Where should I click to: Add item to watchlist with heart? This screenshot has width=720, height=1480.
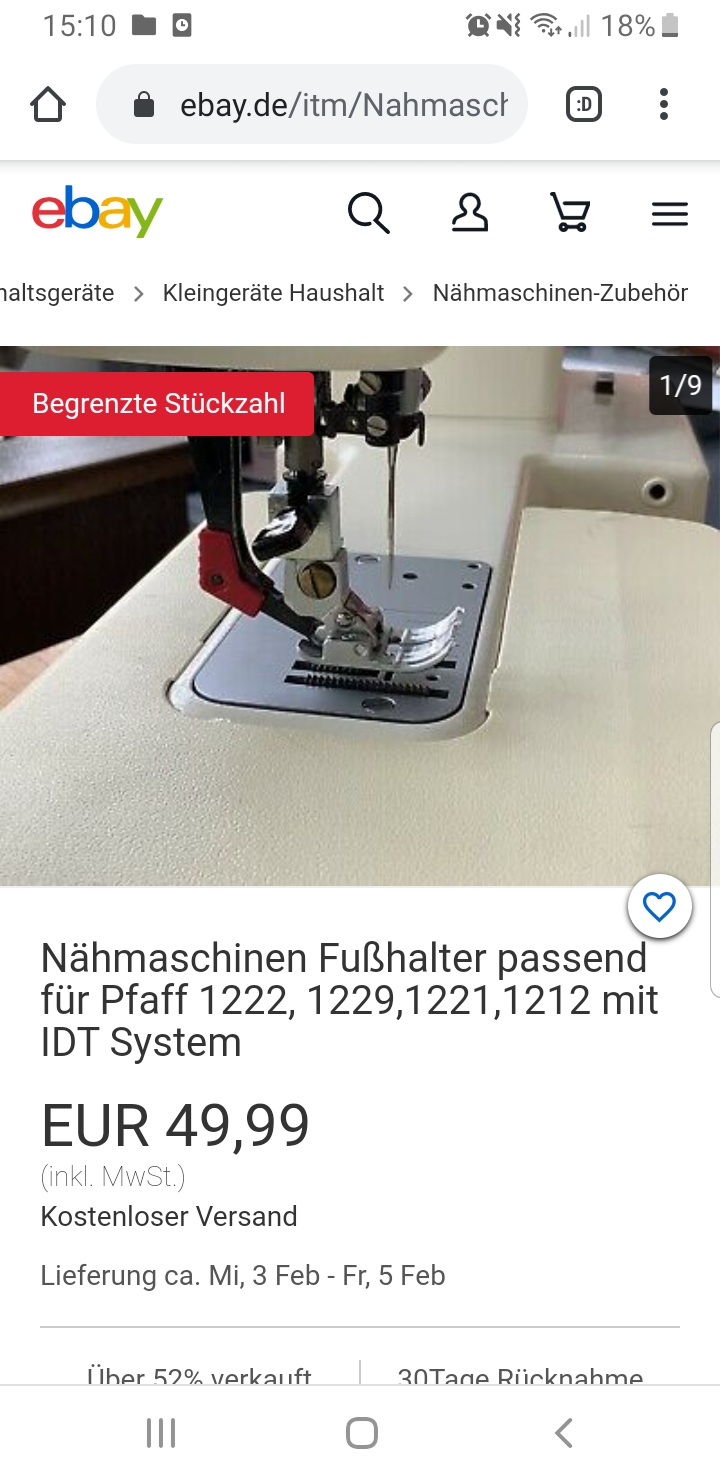click(659, 907)
